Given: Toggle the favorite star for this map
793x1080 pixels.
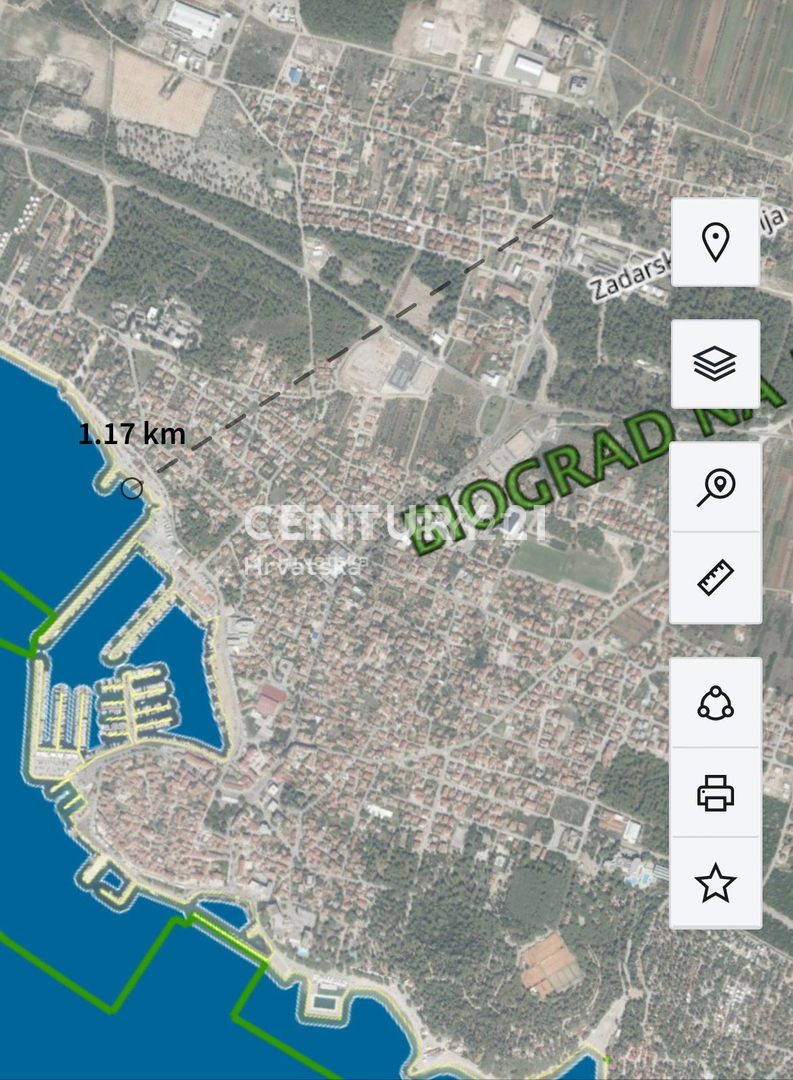Looking at the screenshot, I should (715, 882).
